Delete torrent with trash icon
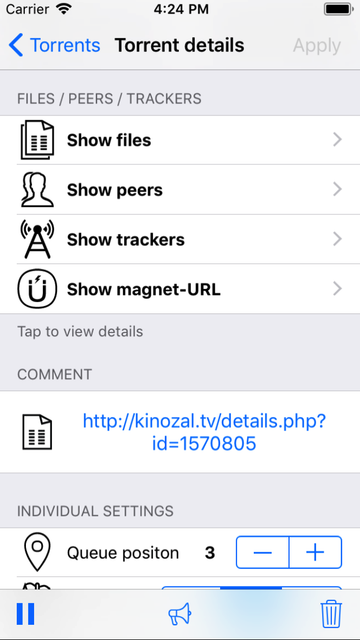 (x=331, y=614)
